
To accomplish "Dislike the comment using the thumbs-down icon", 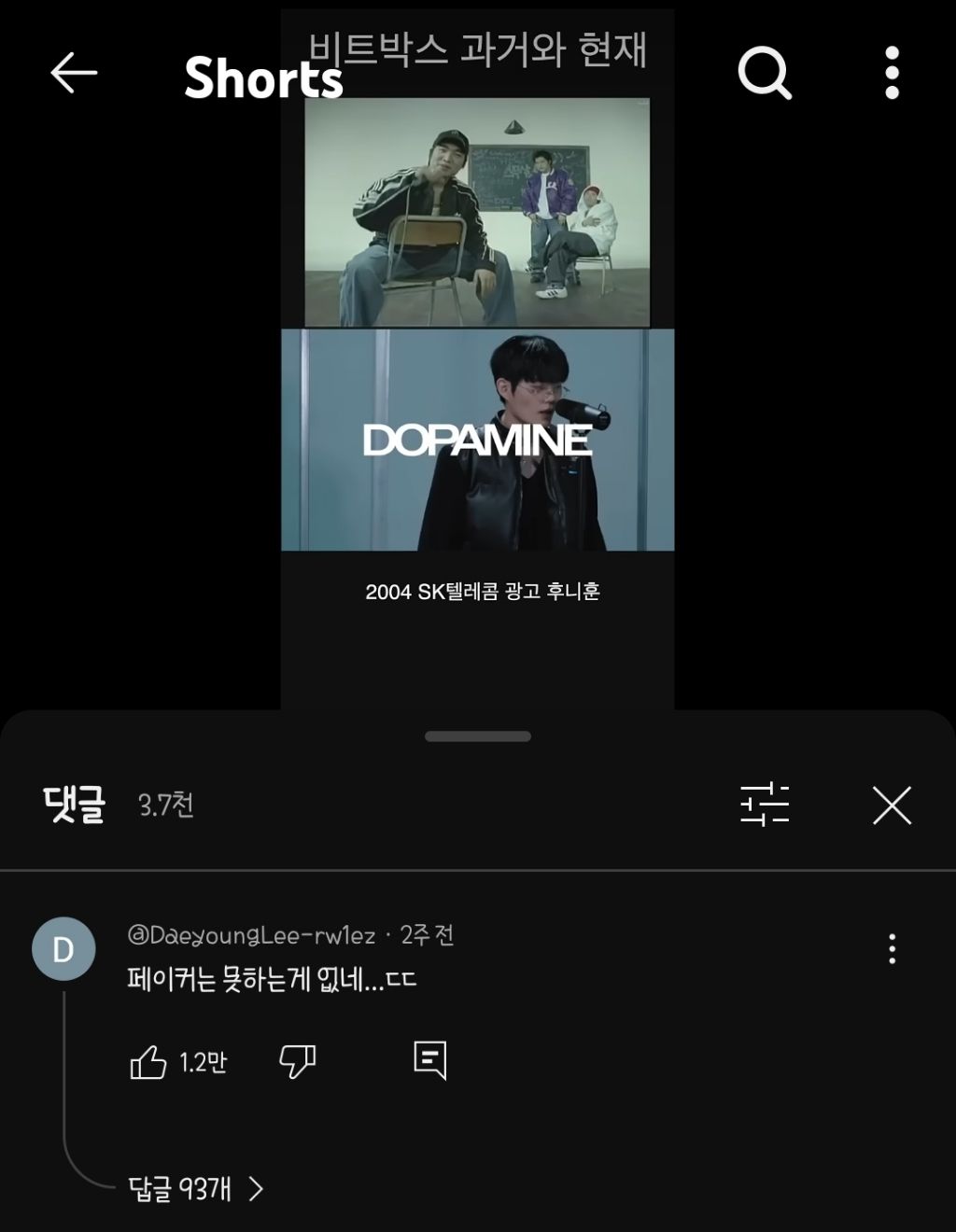I will (297, 1061).
